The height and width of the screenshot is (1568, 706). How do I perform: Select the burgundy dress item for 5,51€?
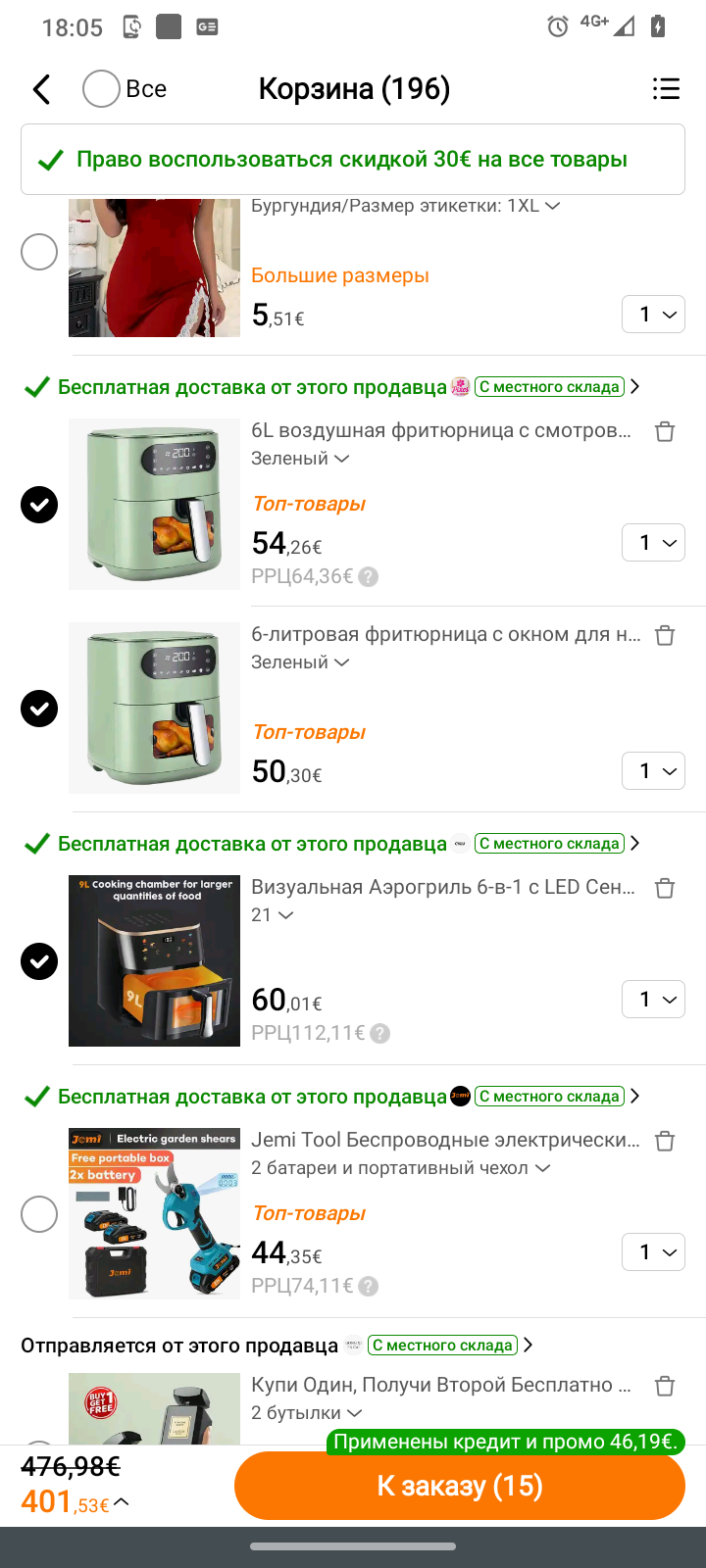[39, 252]
